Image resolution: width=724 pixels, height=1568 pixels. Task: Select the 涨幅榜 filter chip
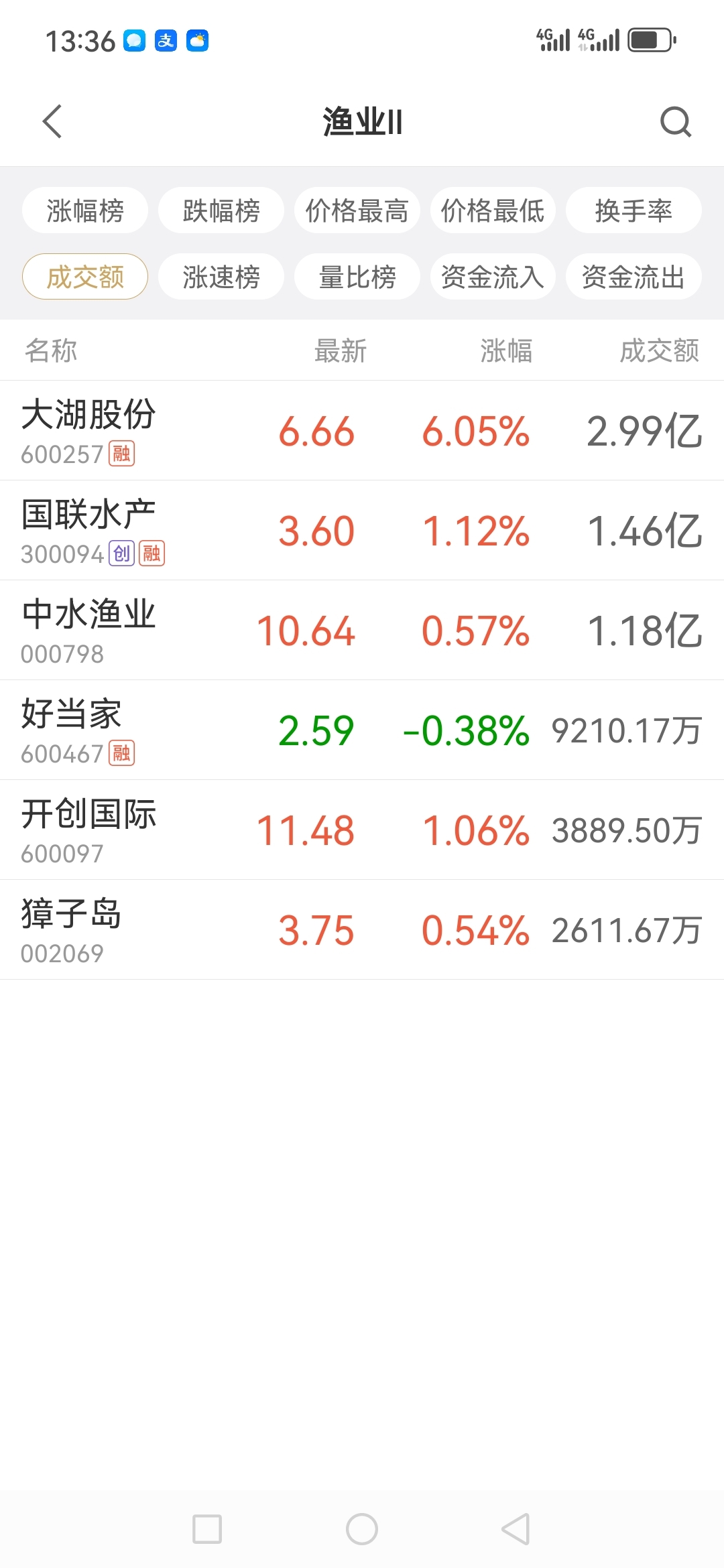pos(85,210)
